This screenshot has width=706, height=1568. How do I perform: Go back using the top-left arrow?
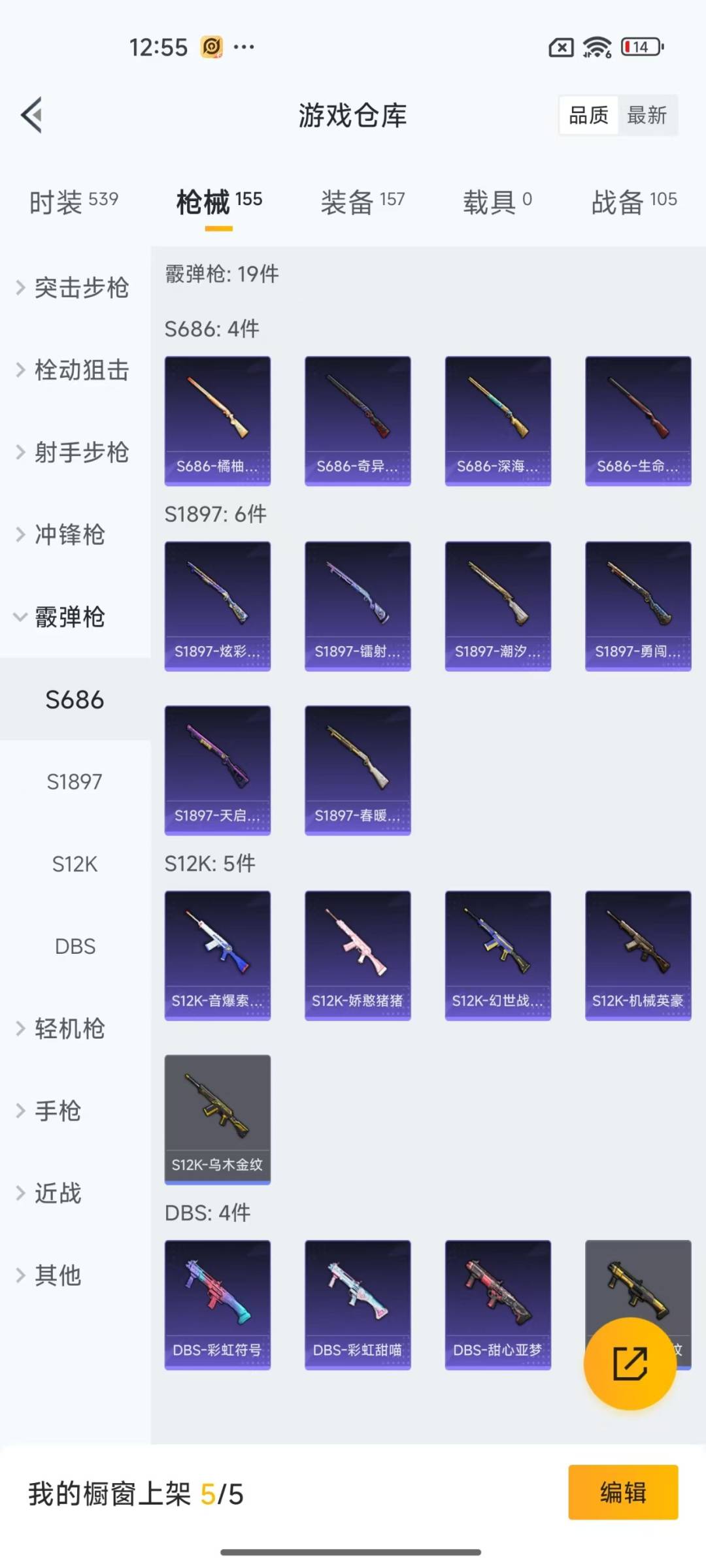point(31,115)
